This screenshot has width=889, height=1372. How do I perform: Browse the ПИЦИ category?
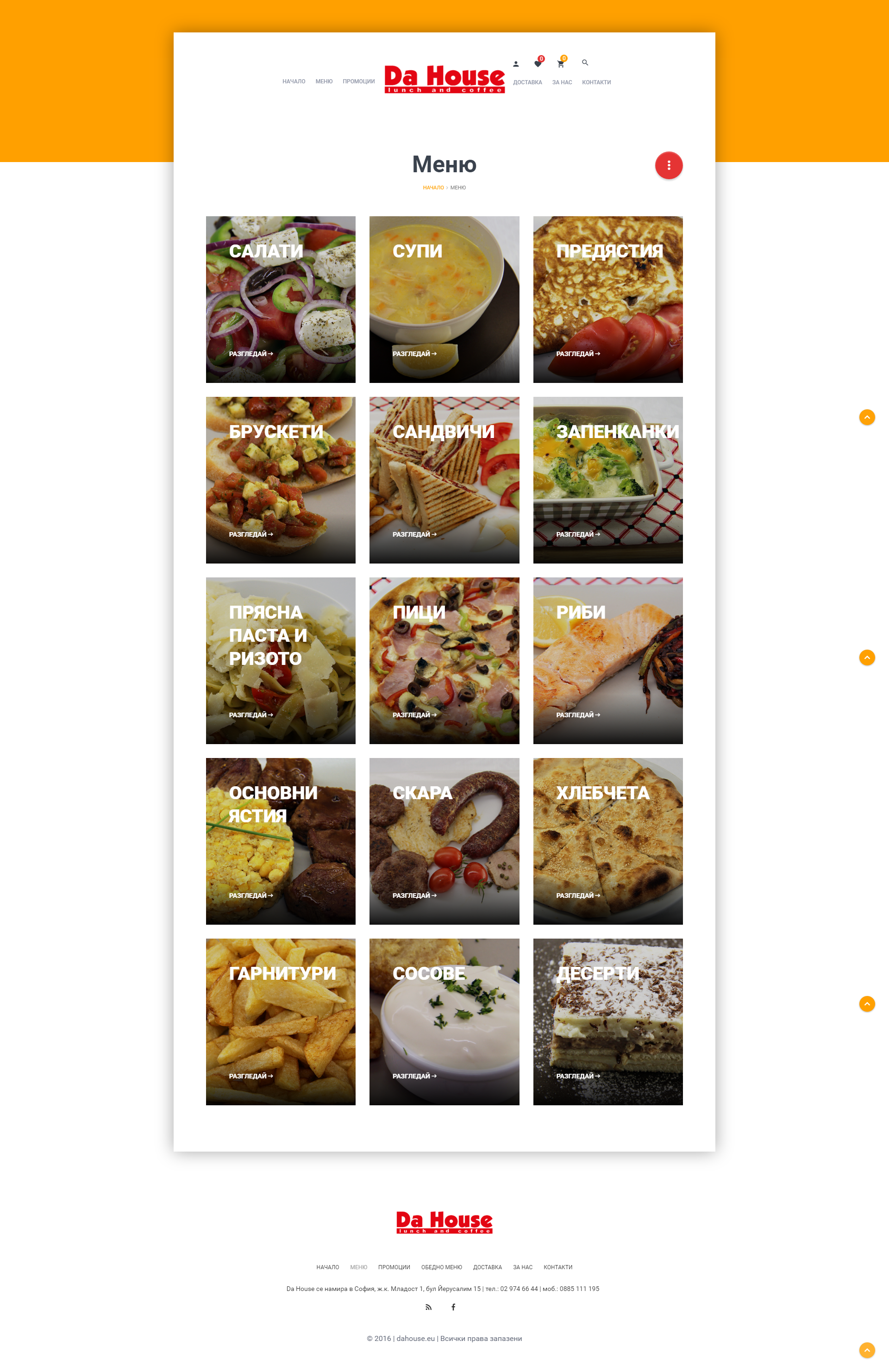tap(444, 660)
